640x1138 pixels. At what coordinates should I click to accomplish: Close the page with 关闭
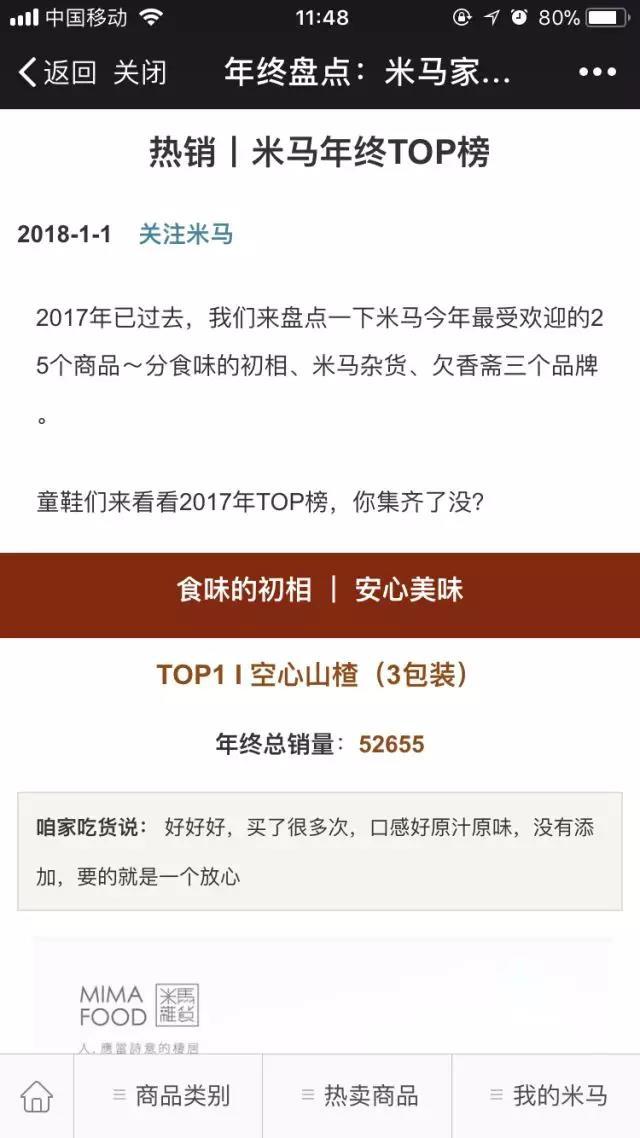(x=139, y=72)
